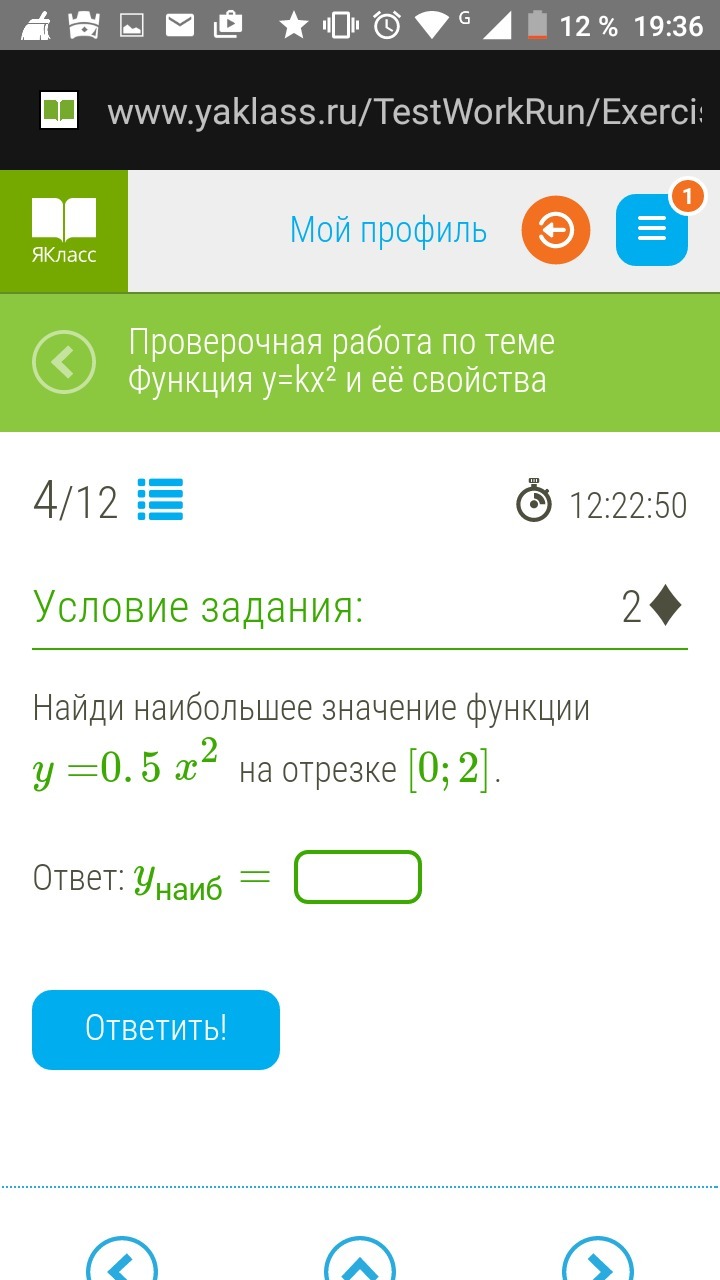Go to the next task arrow
720x1280 pixels.
click(598, 1260)
